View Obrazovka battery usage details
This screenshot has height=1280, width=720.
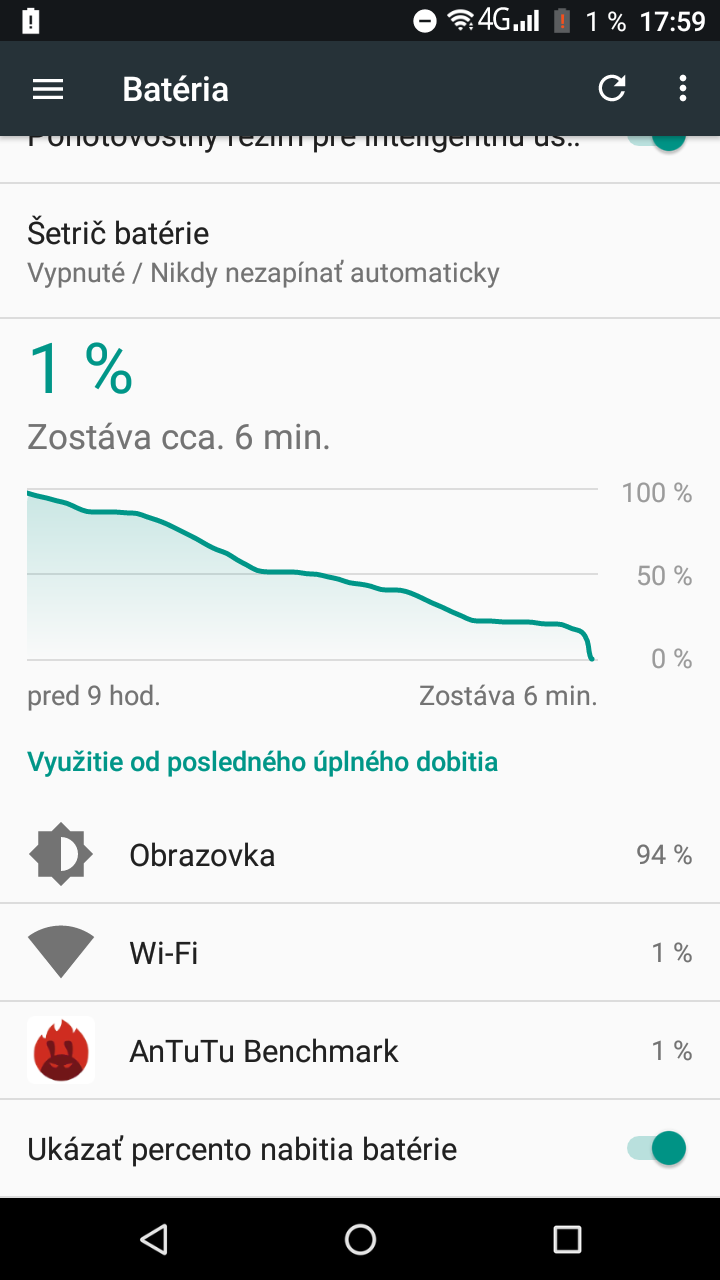(360, 855)
